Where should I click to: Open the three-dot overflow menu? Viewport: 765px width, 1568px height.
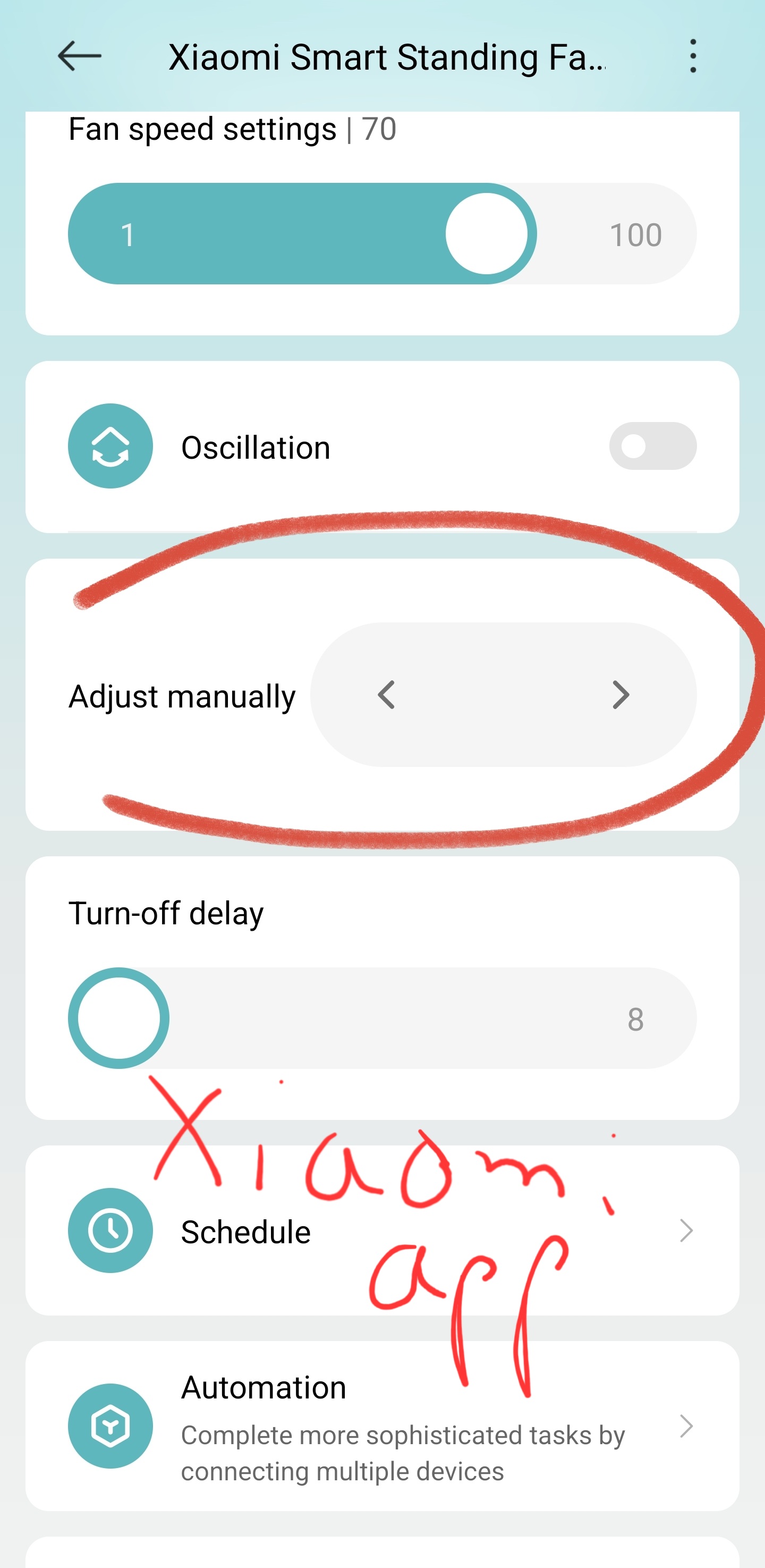click(693, 56)
